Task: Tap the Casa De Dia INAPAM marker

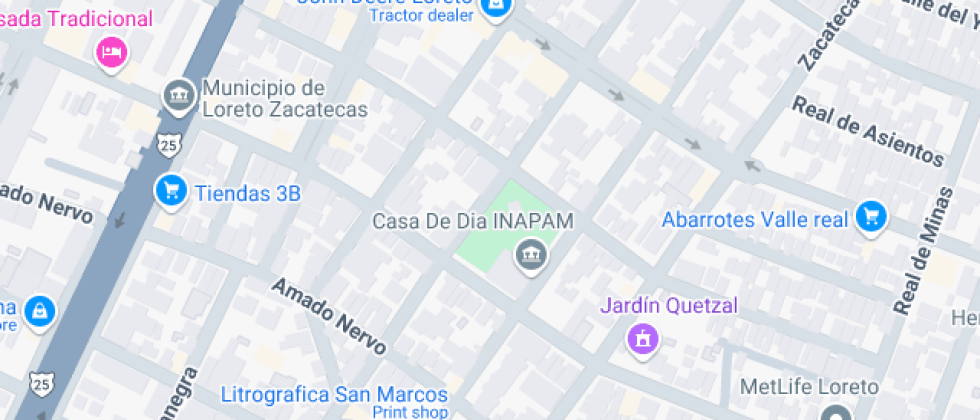Action: pyautogui.click(x=531, y=255)
